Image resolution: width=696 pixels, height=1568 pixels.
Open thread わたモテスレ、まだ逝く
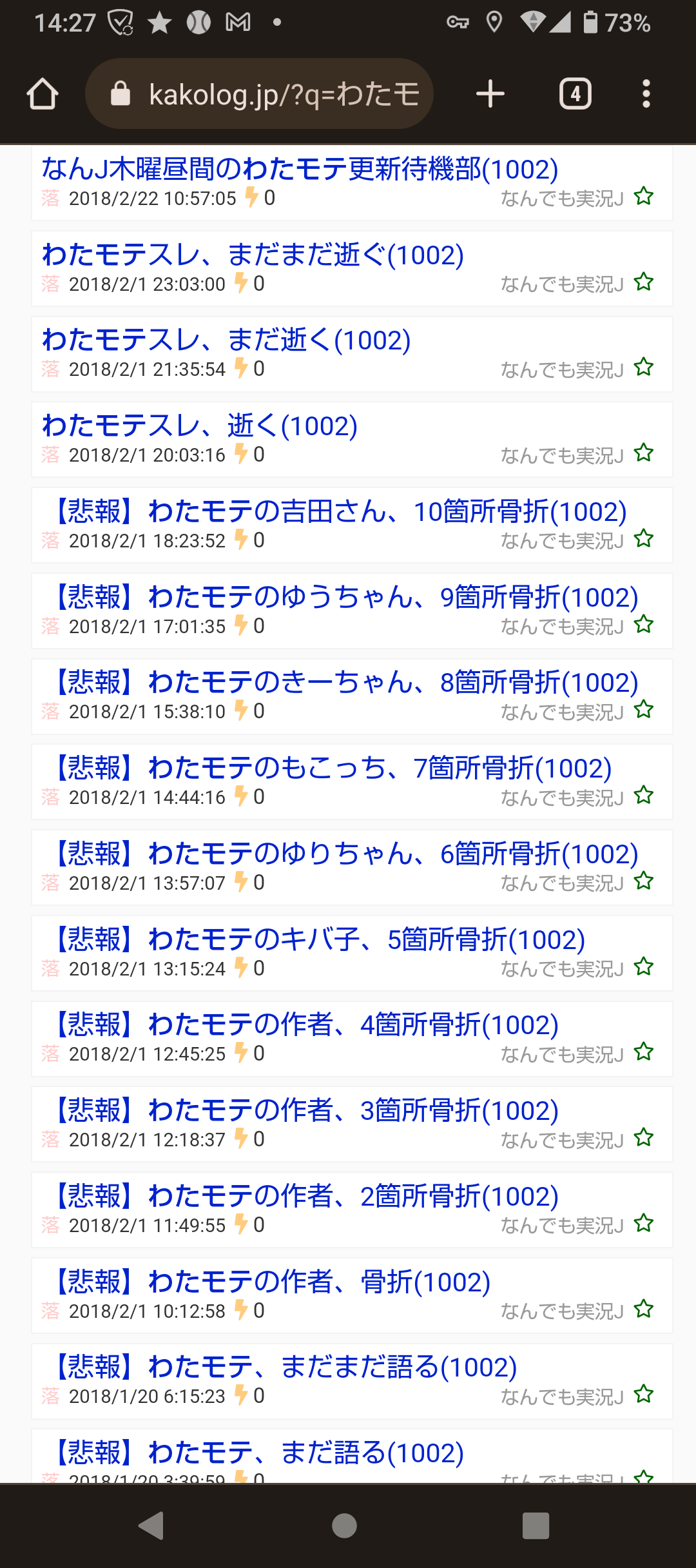coord(226,340)
